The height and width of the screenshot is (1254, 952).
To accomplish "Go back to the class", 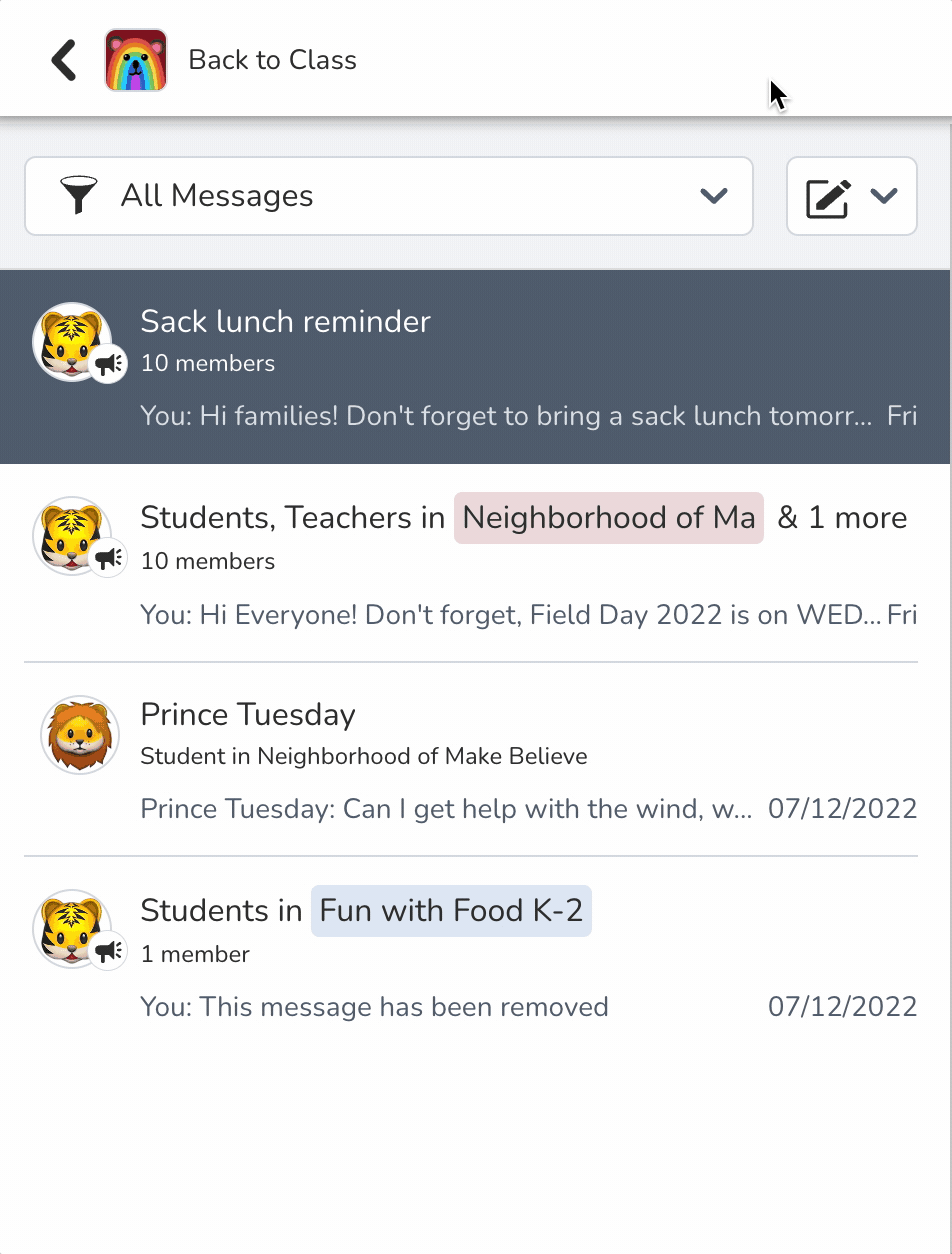I will (x=205, y=60).
